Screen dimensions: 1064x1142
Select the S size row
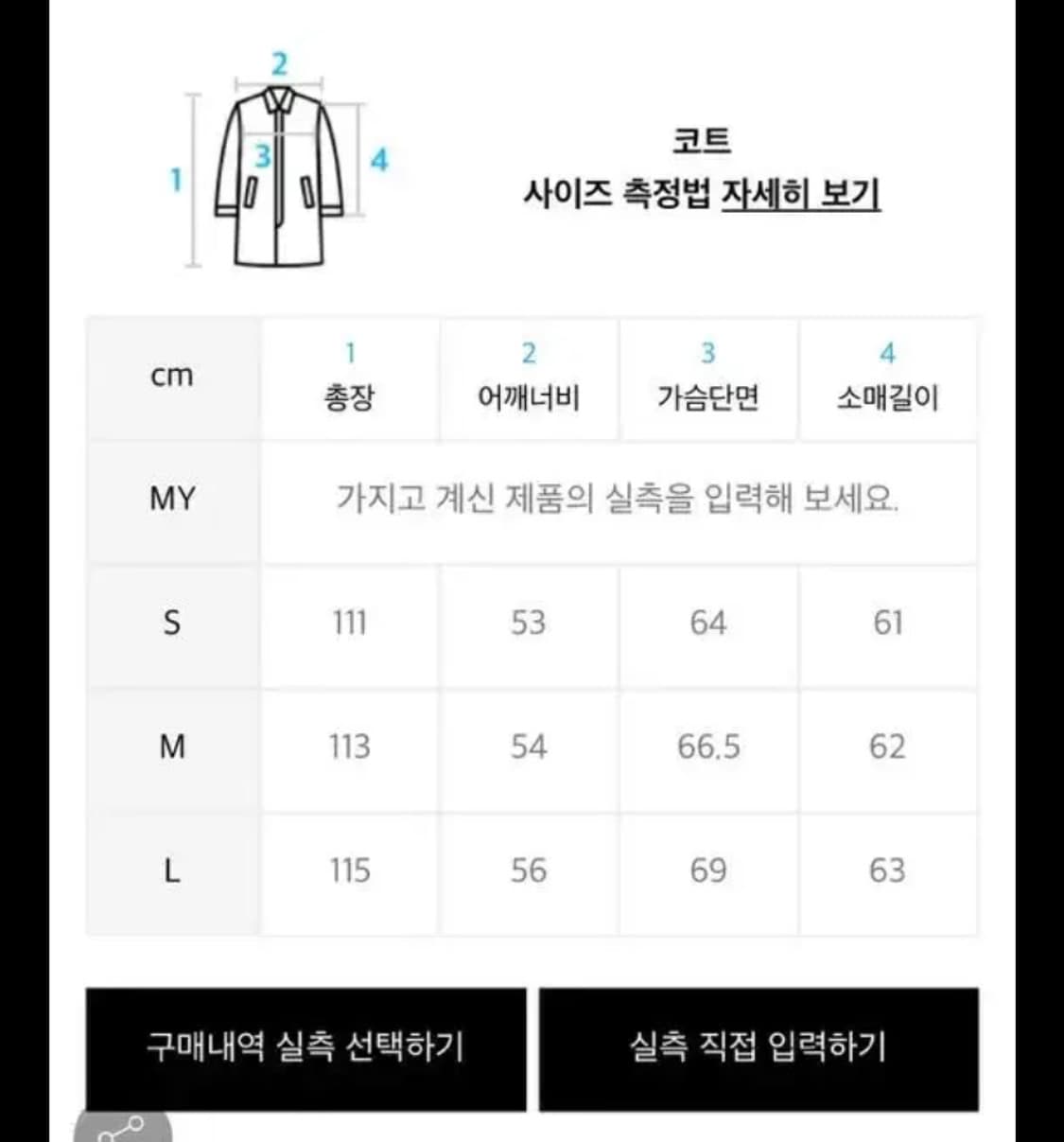173,624
